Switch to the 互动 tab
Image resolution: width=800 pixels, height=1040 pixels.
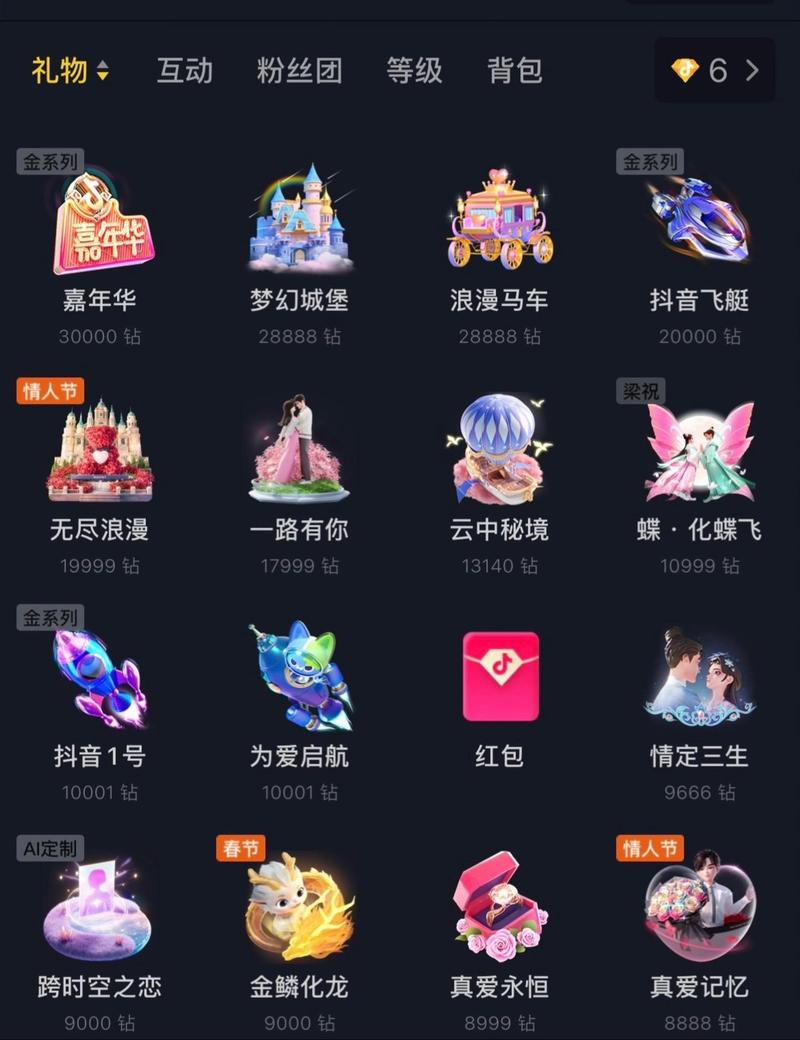(185, 70)
